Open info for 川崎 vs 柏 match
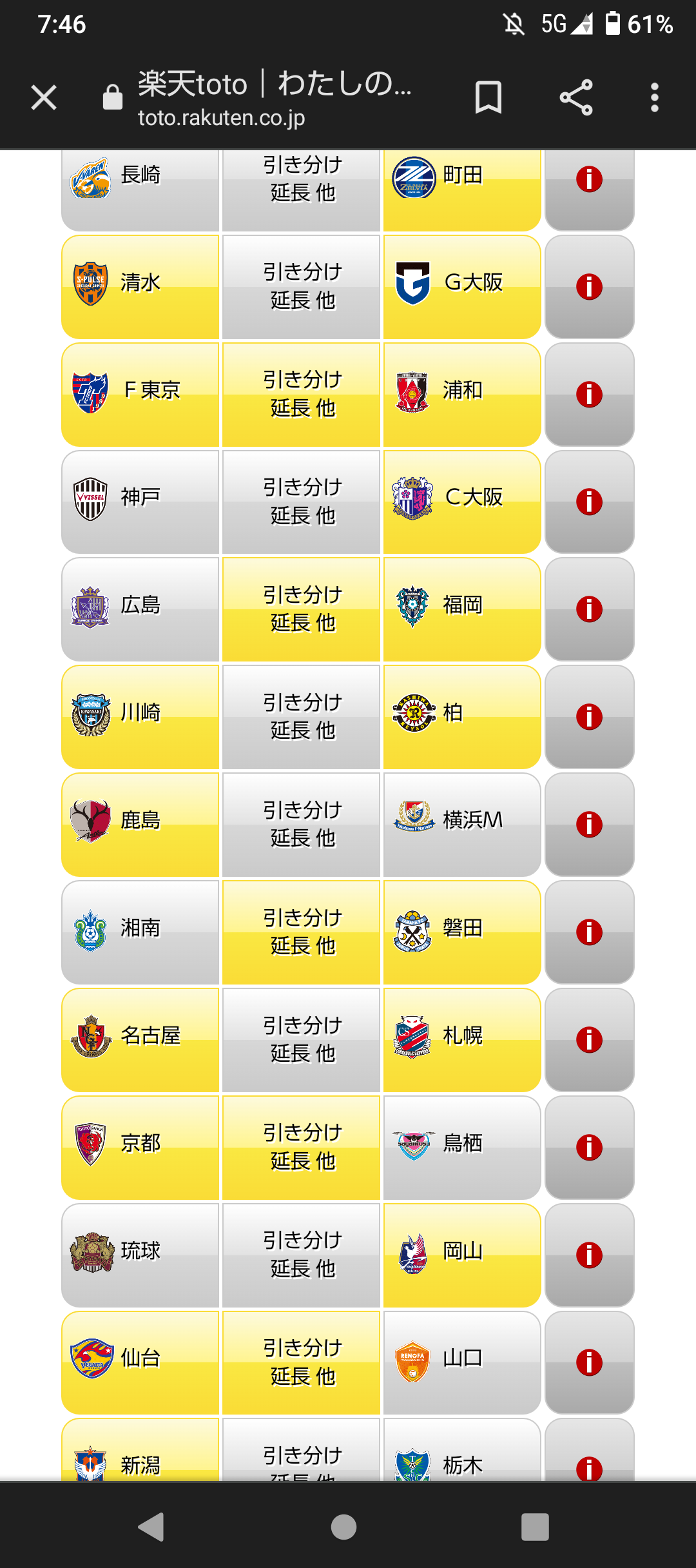 click(589, 717)
